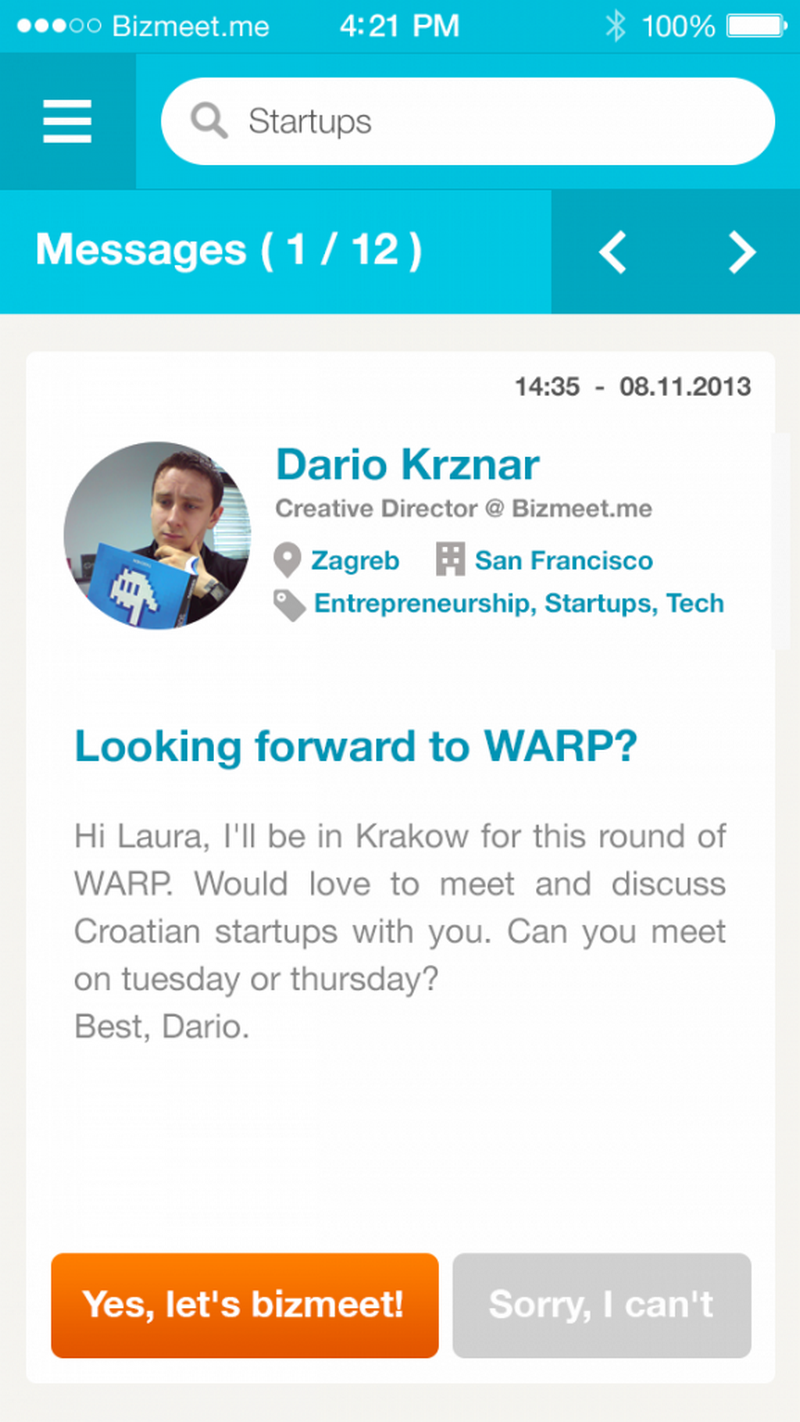Open the Entrepreneurship, Startups, Tech tags
Viewport: 800px width, 1422px height.
point(518,603)
